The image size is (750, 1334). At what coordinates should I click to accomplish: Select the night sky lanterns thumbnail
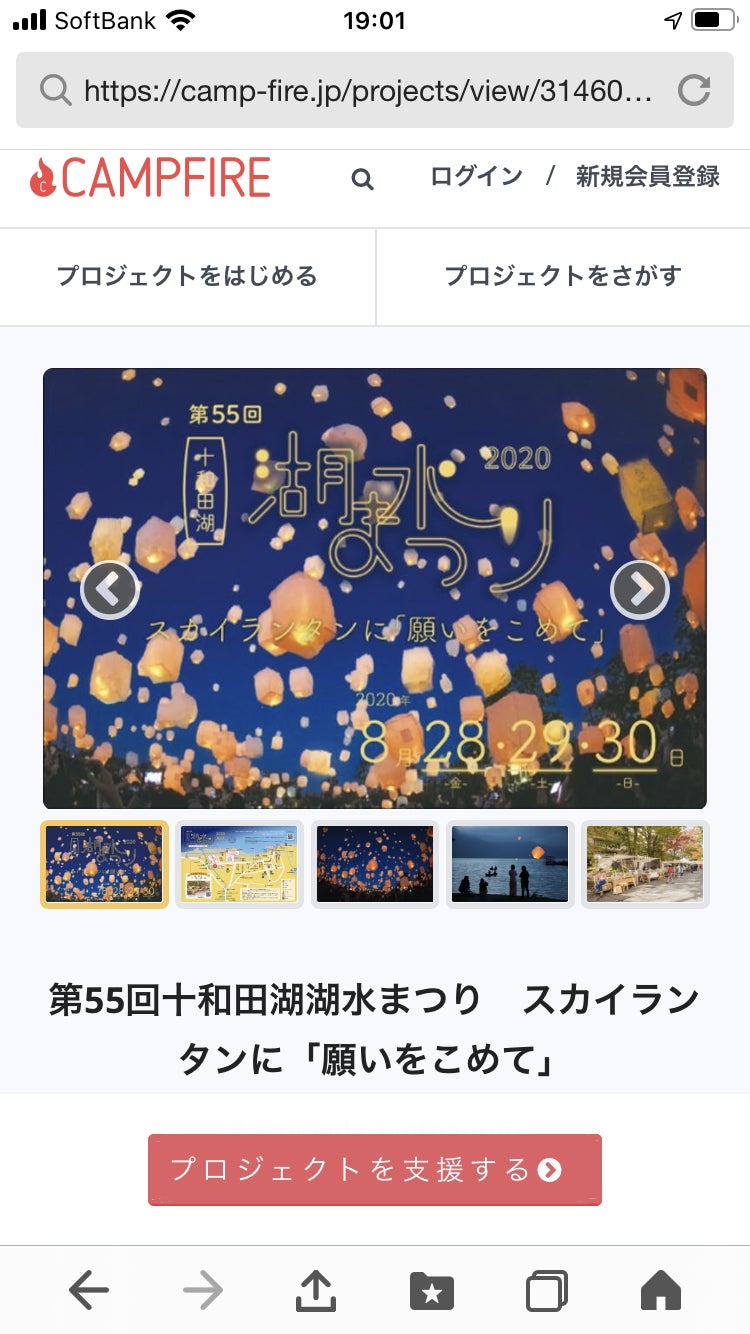(375, 864)
